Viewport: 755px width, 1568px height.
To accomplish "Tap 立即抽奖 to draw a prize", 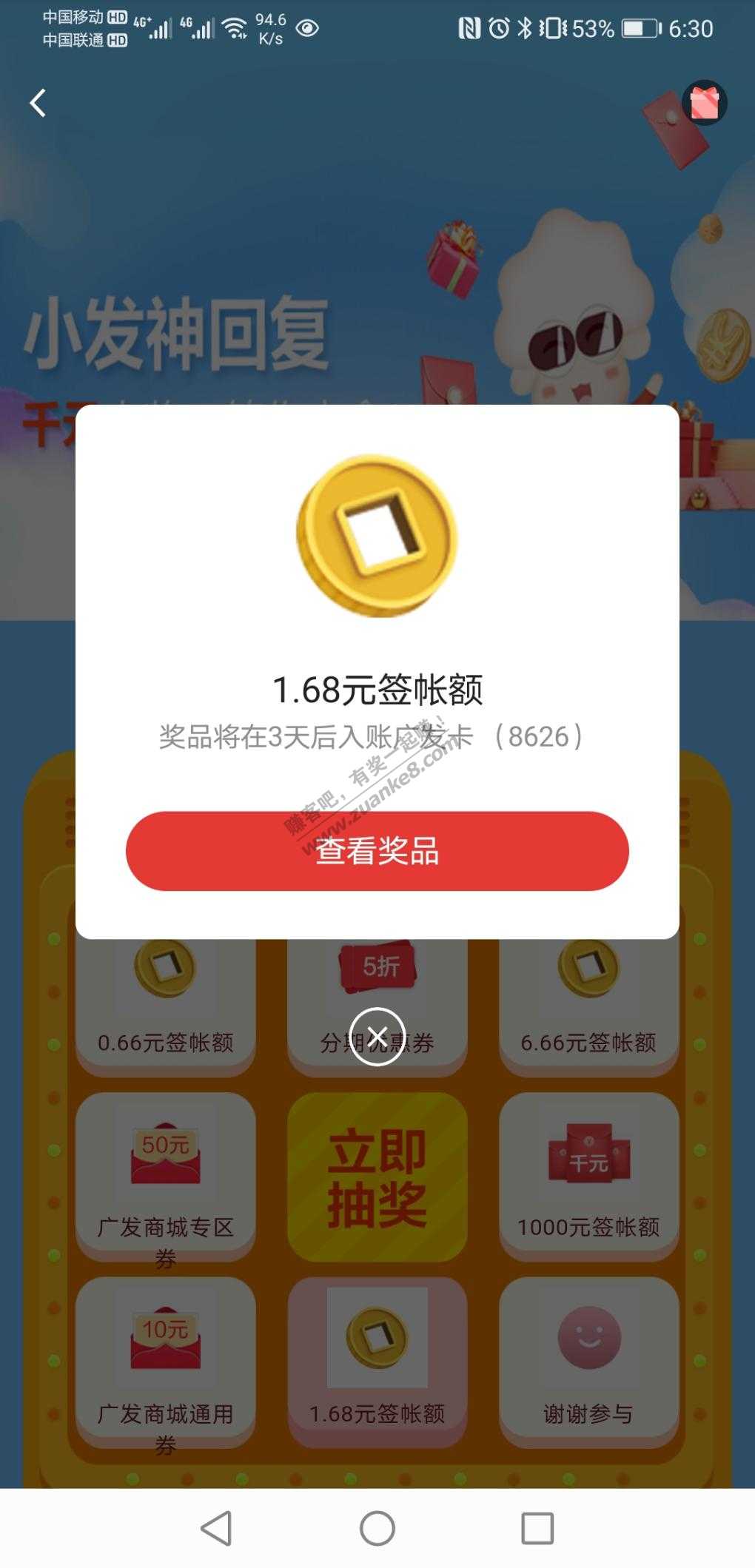I will pos(377,1177).
